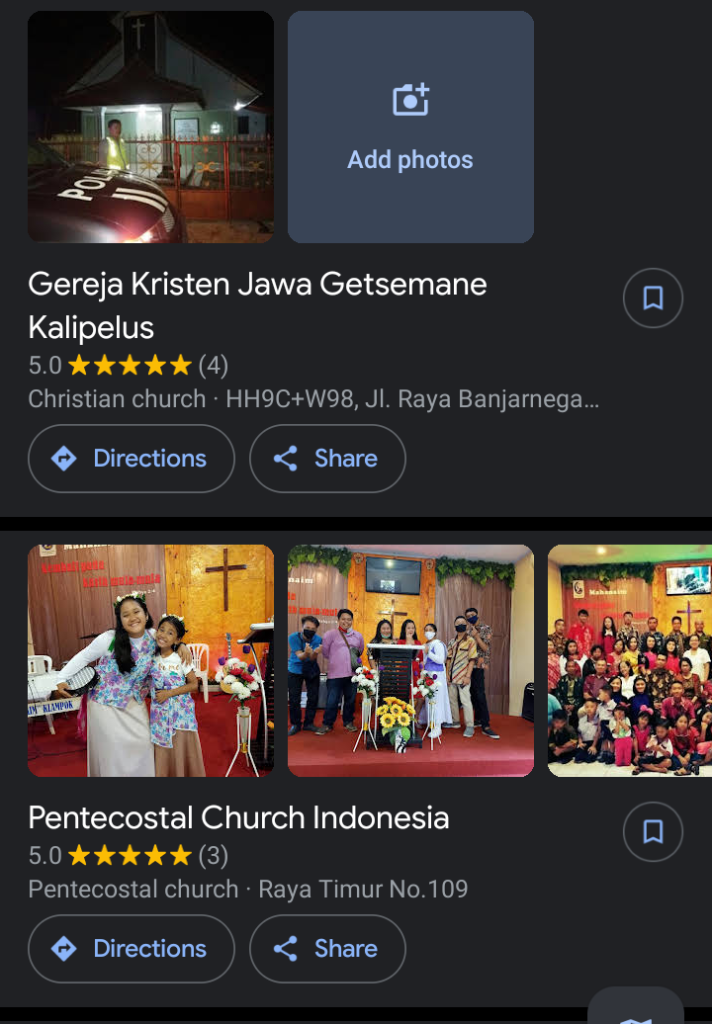Open Gereja Kristen Jawa Getsemane Kalipelus listing
Image resolution: width=712 pixels, height=1024 pixels.
(x=257, y=305)
